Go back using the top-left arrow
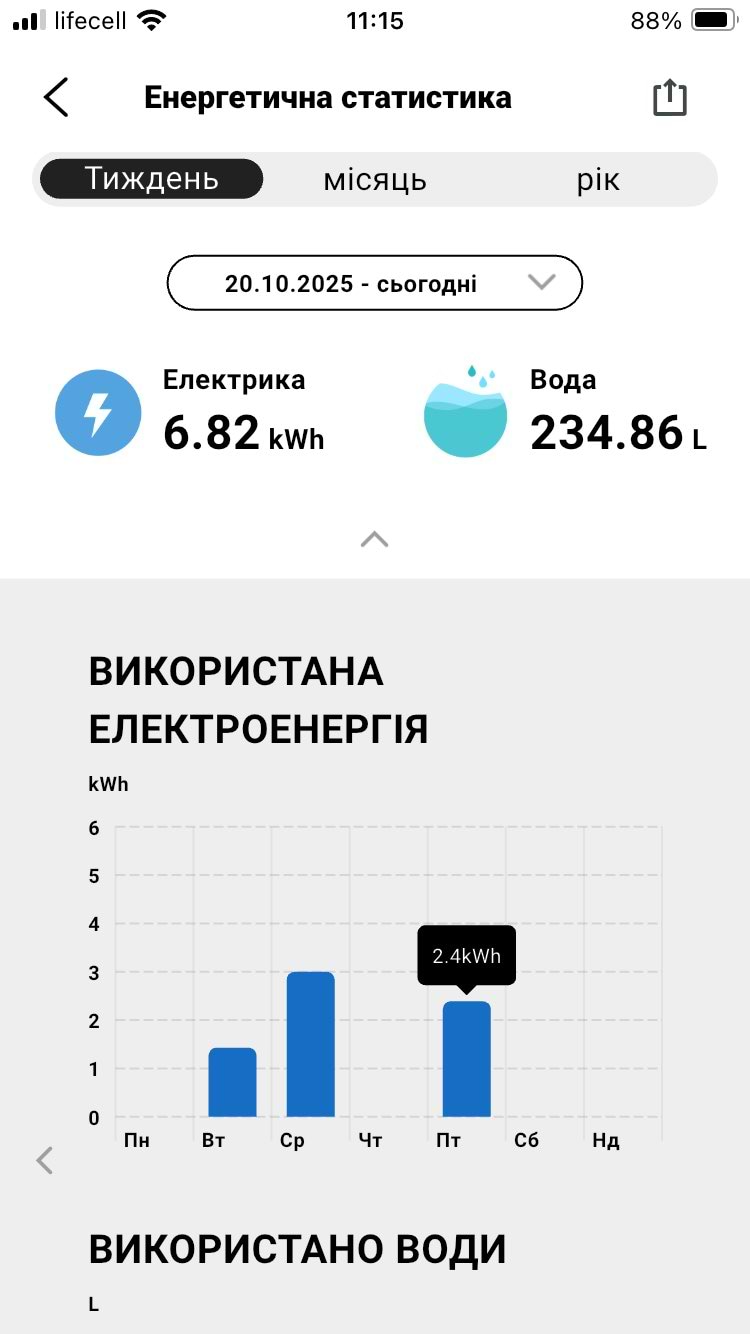Viewport: 750px width, 1334px height. coord(56,97)
